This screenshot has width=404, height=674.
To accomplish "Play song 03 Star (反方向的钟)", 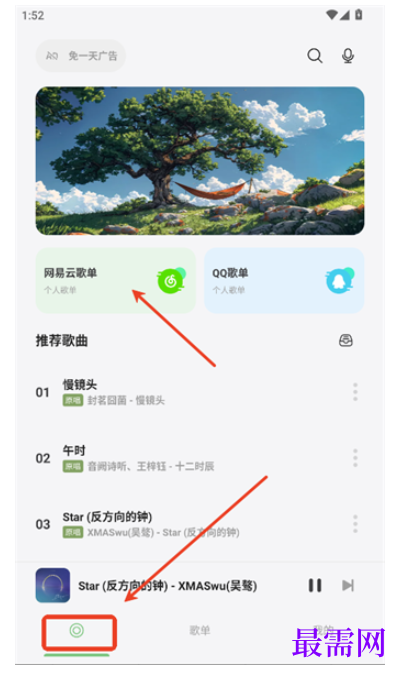I will [x=189, y=524].
